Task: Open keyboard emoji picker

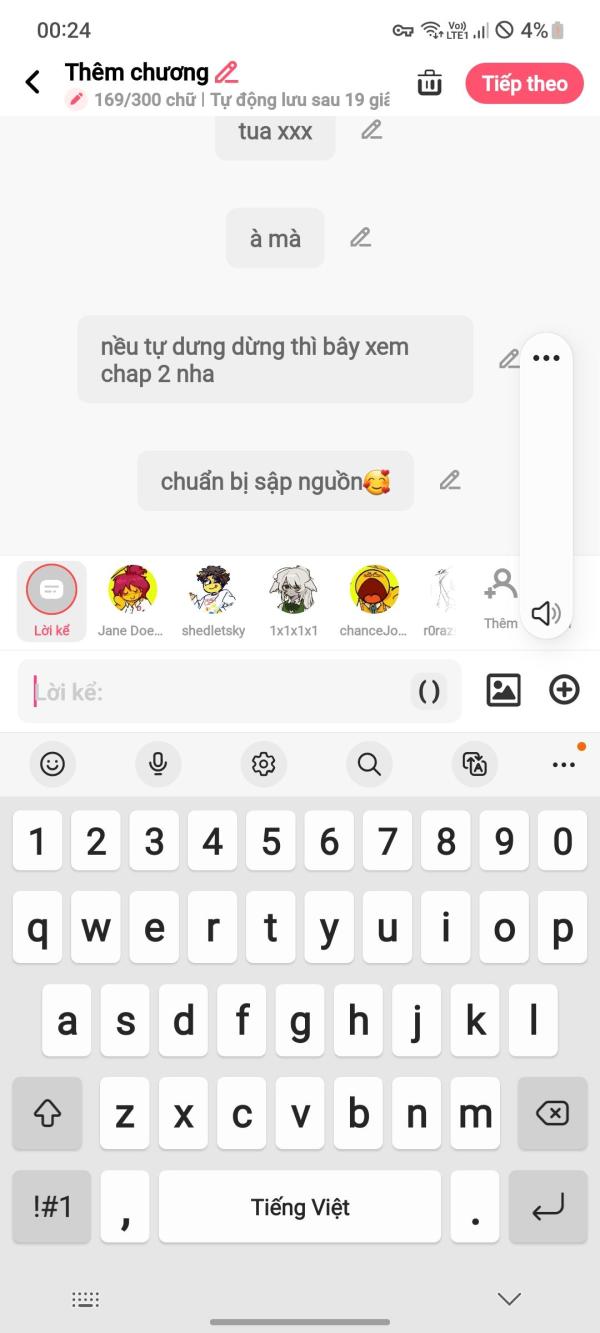Action: tap(52, 764)
